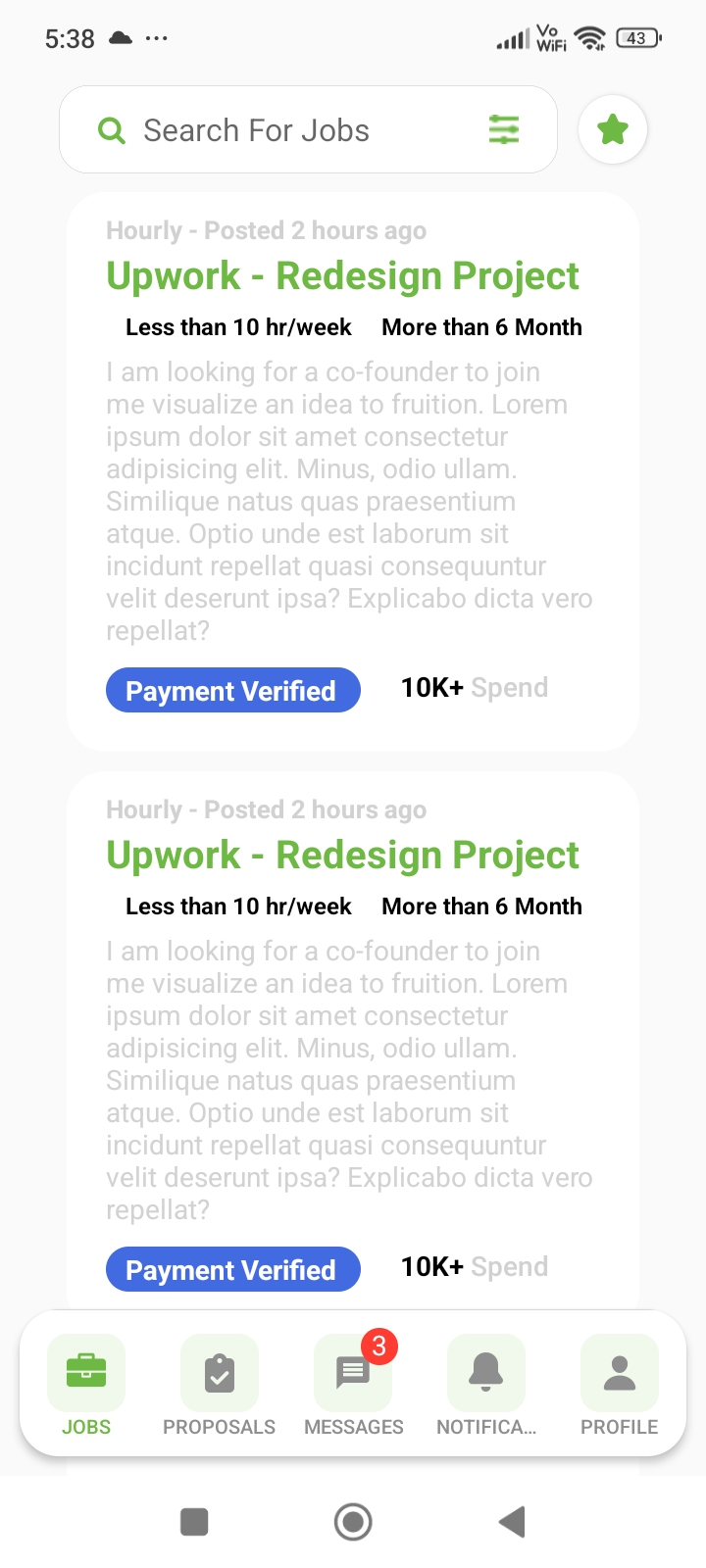Screen dimensions: 706x1568
Task: Go to the Notifications tab
Action: point(486,1386)
